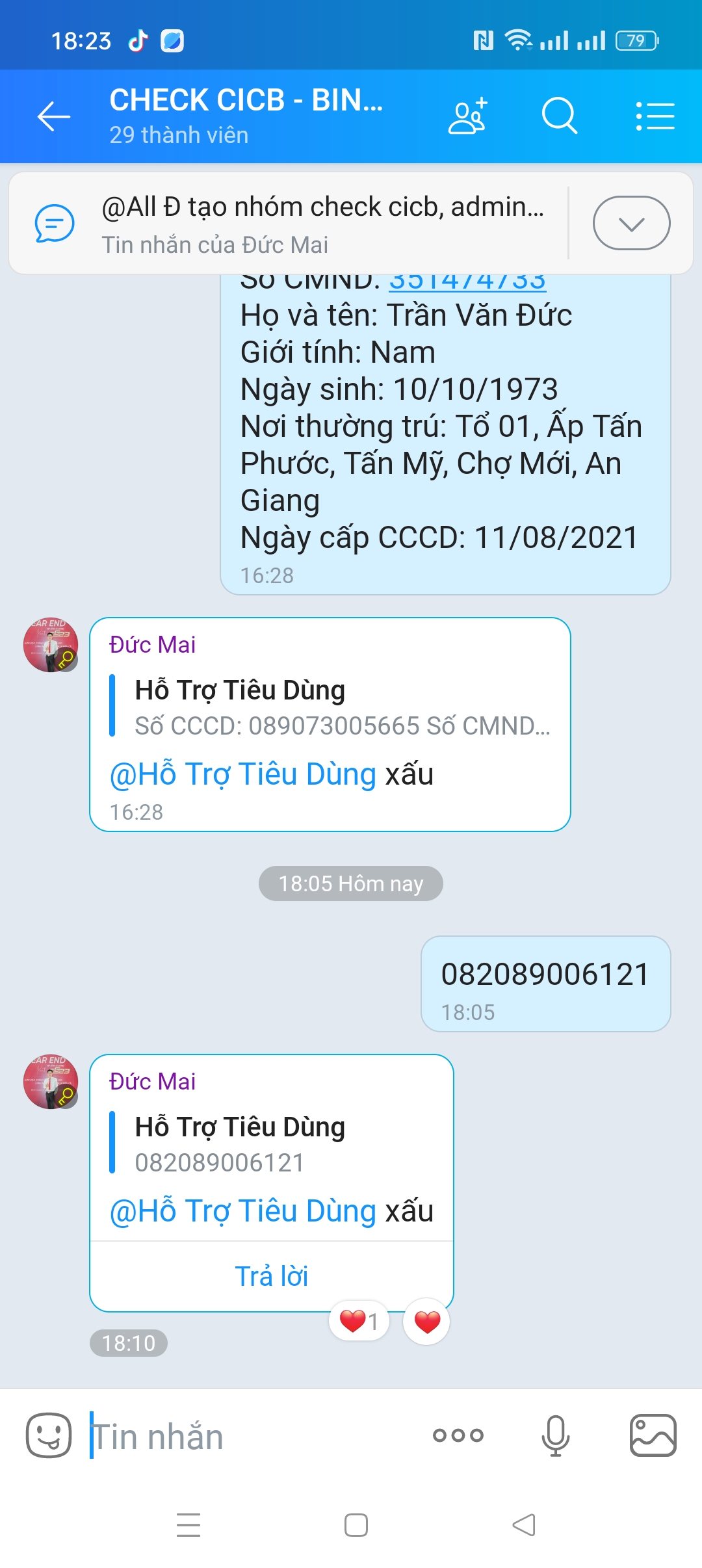The width and height of the screenshot is (702, 1568).
Task: Record a voice message
Action: [556, 1435]
